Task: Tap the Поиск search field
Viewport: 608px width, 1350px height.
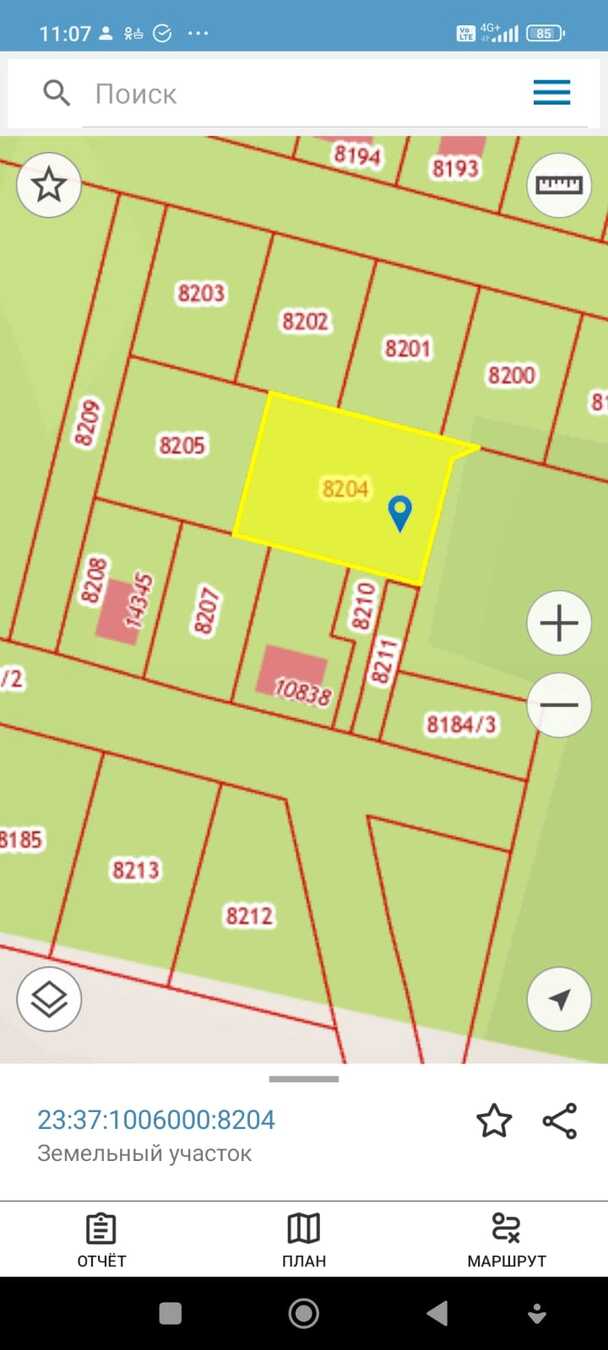Action: click(x=300, y=94)
